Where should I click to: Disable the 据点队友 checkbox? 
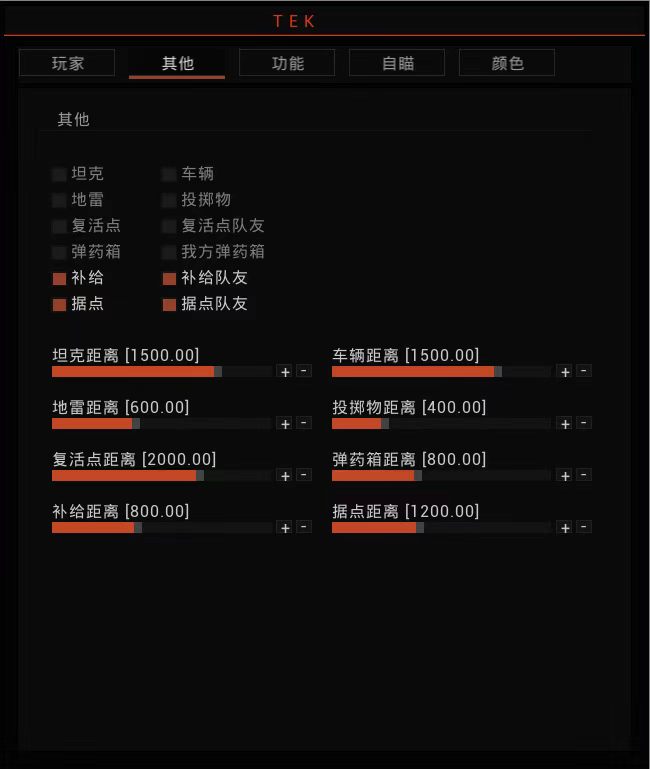click(169, 305)
